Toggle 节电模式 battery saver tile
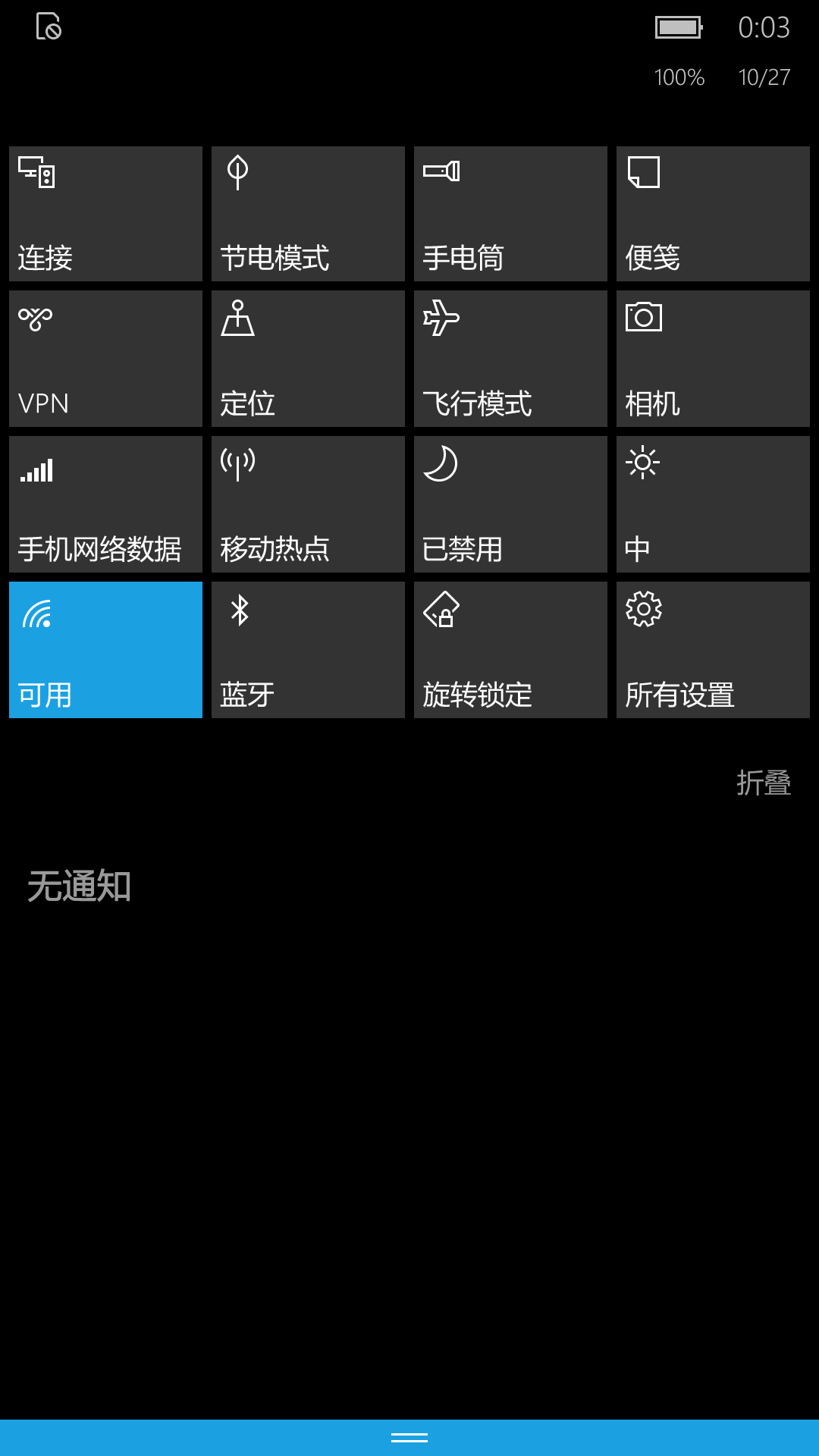The height and width of the screenshot is (1456, 819). click(308, 214)
